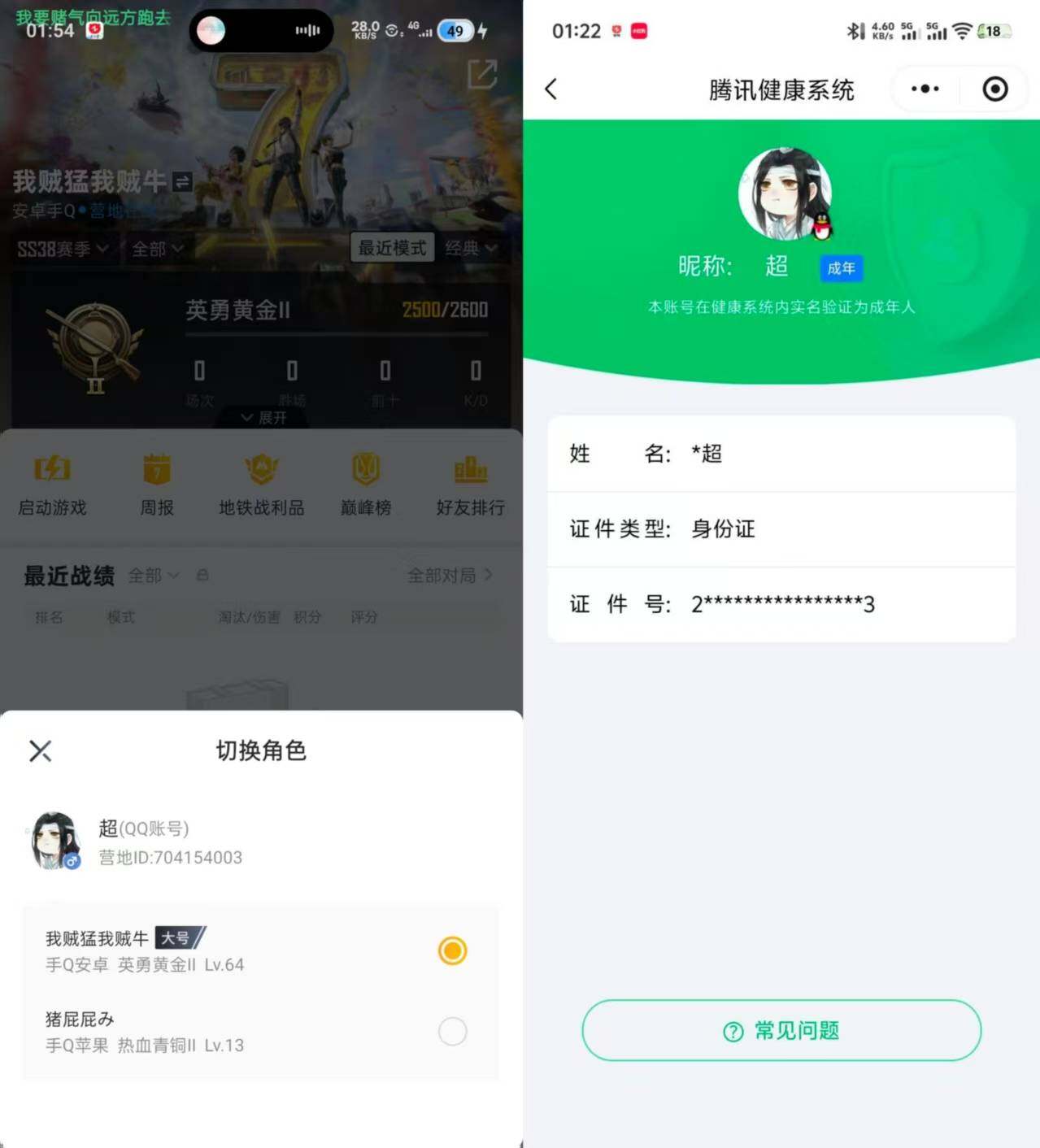Switch to the 最近模式 tab

pos(393,247)
